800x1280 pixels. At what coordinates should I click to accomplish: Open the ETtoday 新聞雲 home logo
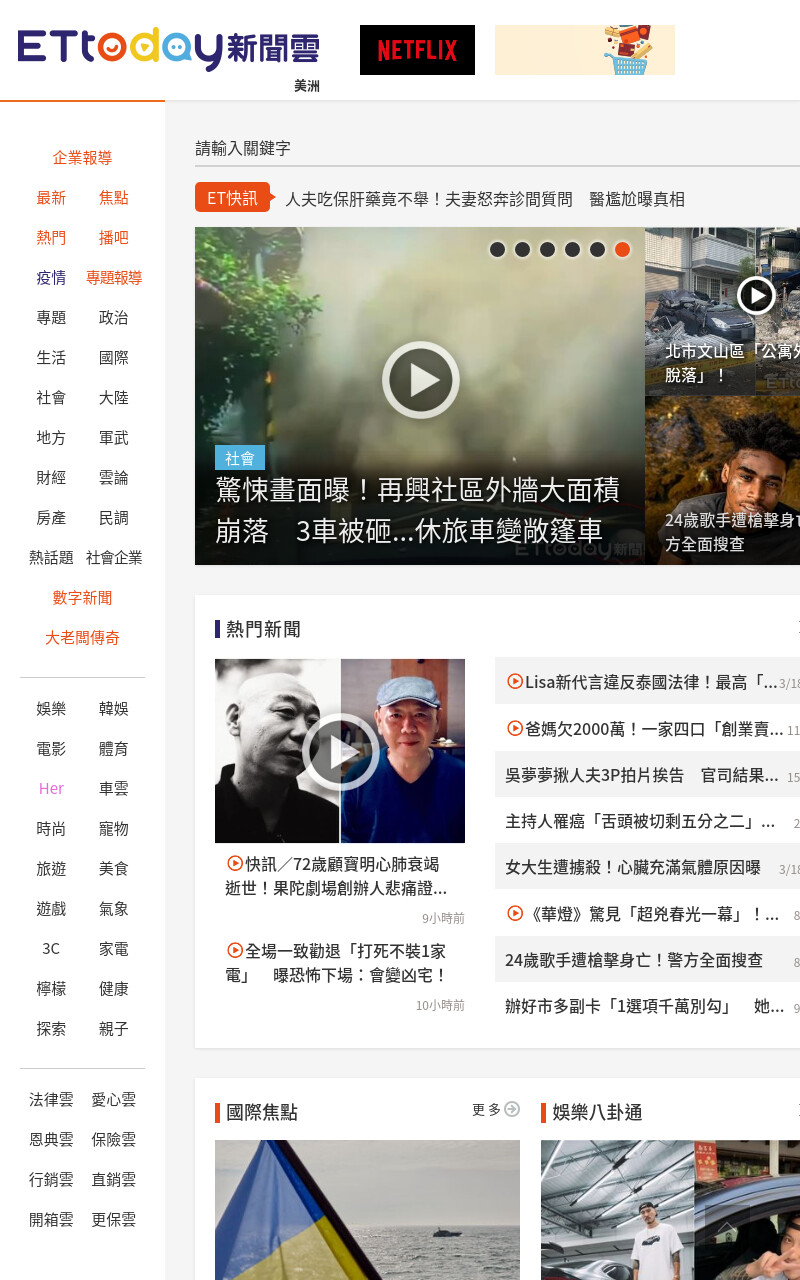[x=168, y=48]
